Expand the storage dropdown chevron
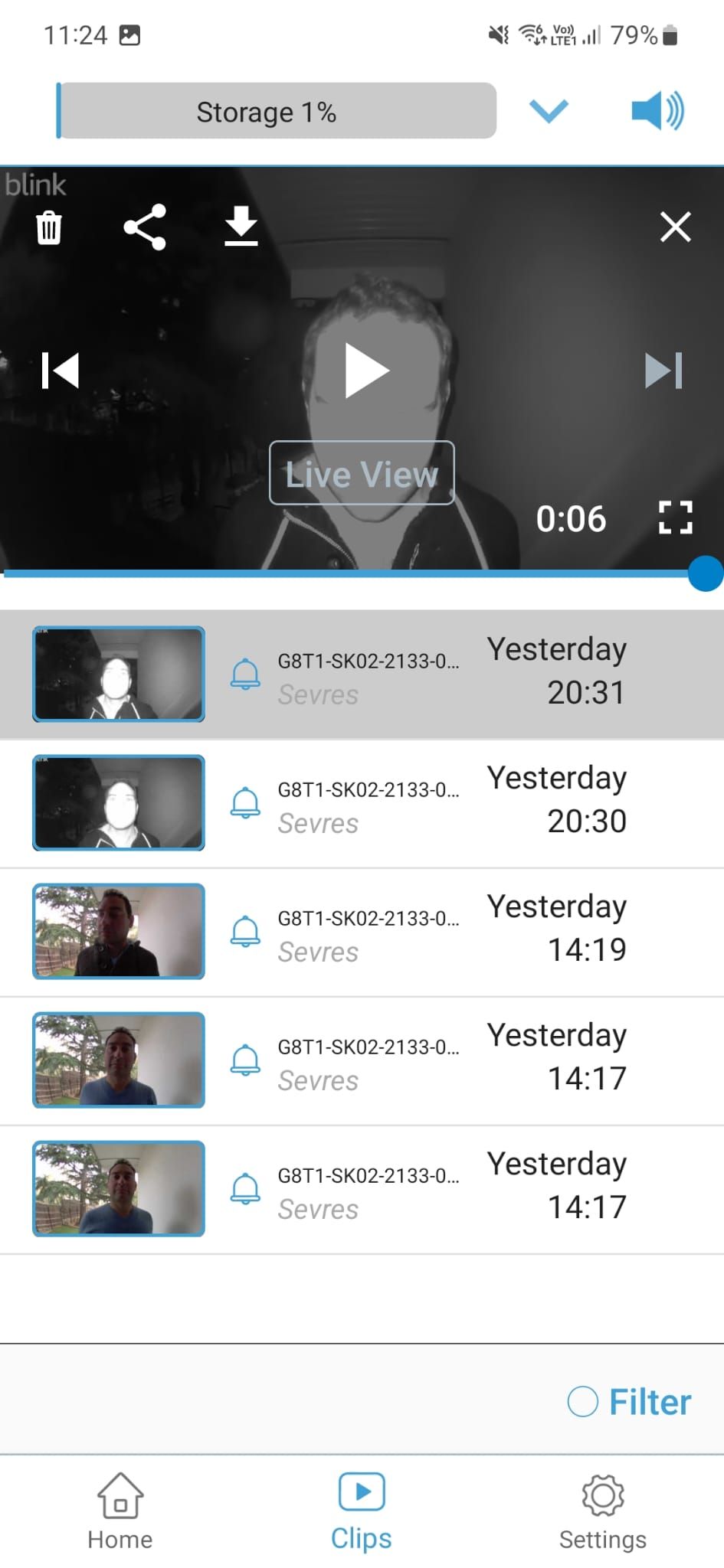The height and width of the screenshot is (1568, 724). click(549, 112)
